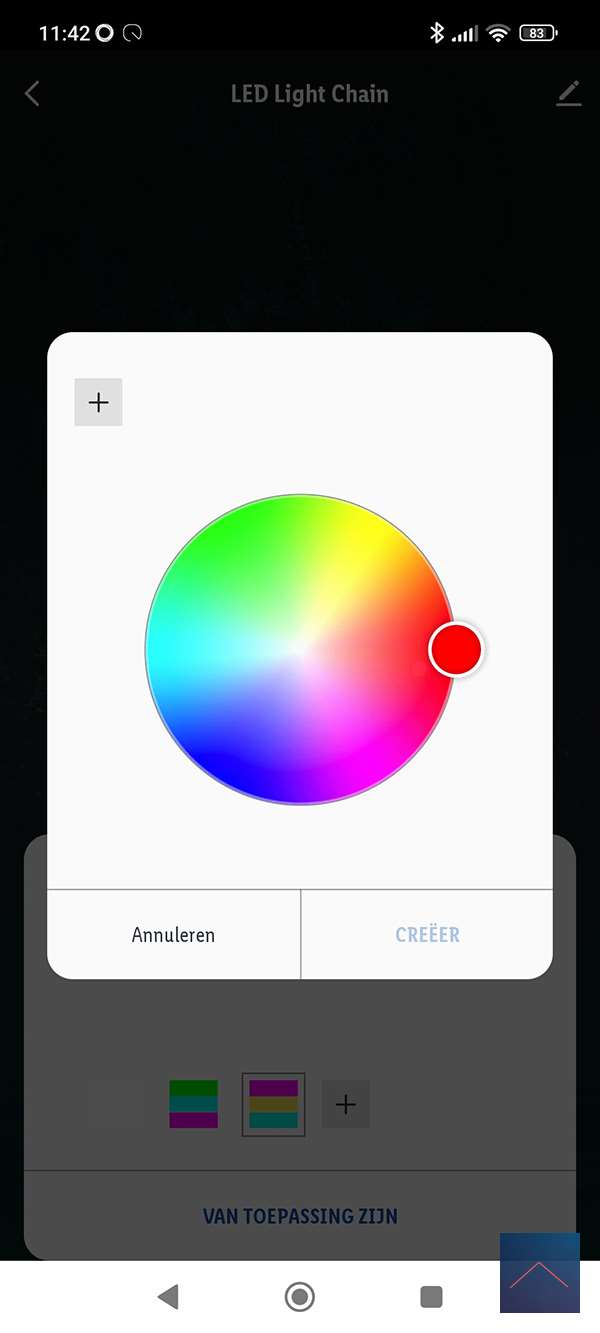Tap the red color selector handle
The height and width of the screenshot is (1333, 600).
pos(456,649)
